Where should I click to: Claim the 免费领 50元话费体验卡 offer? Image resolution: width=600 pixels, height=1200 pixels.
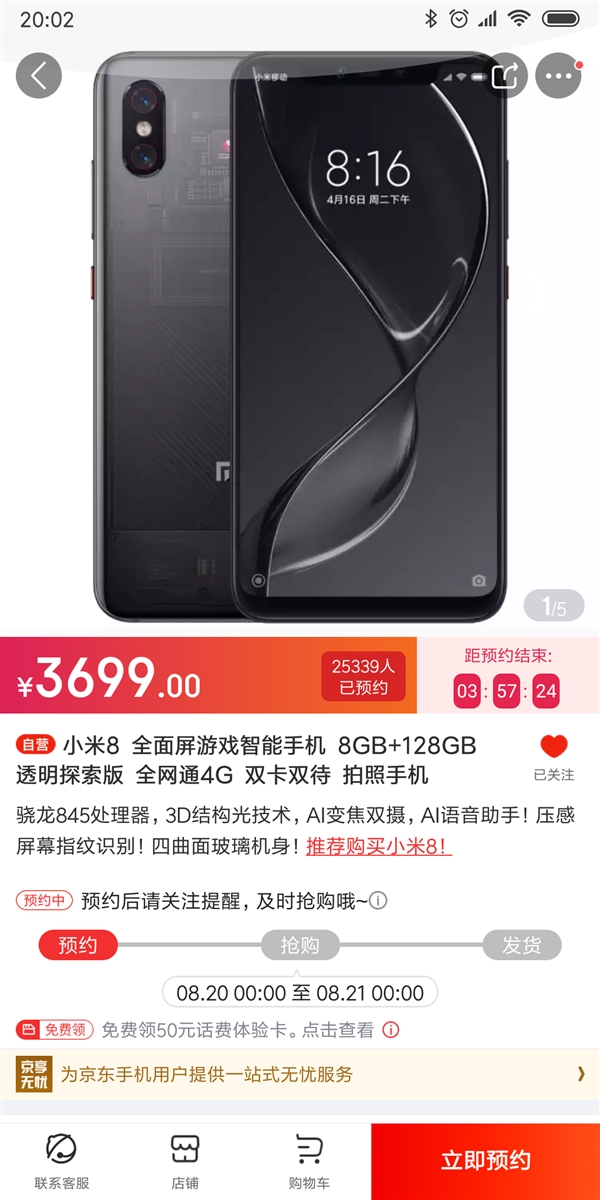[x=236, y=1029]
